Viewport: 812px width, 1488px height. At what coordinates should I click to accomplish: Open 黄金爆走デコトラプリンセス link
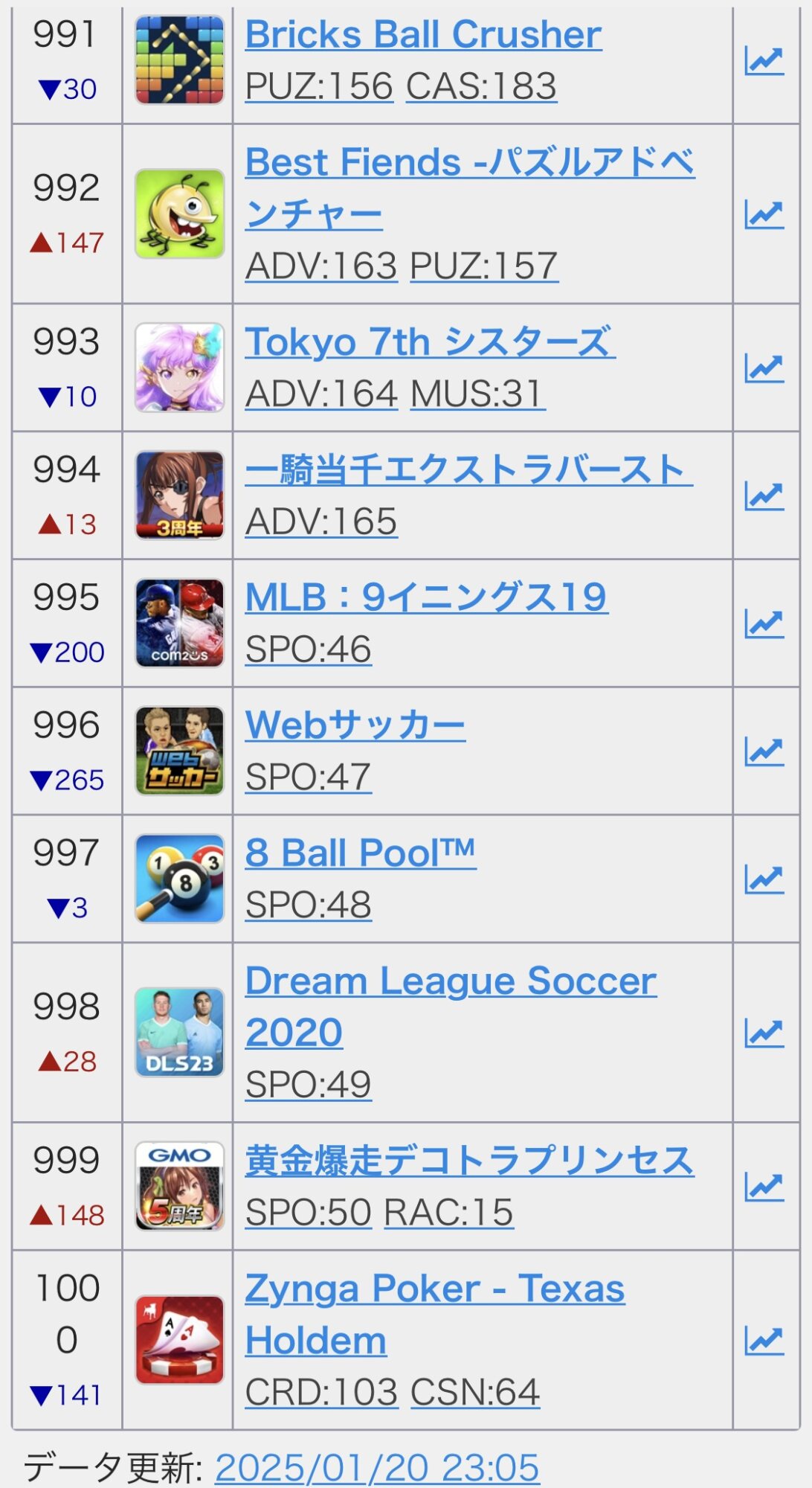point(470,1161)
